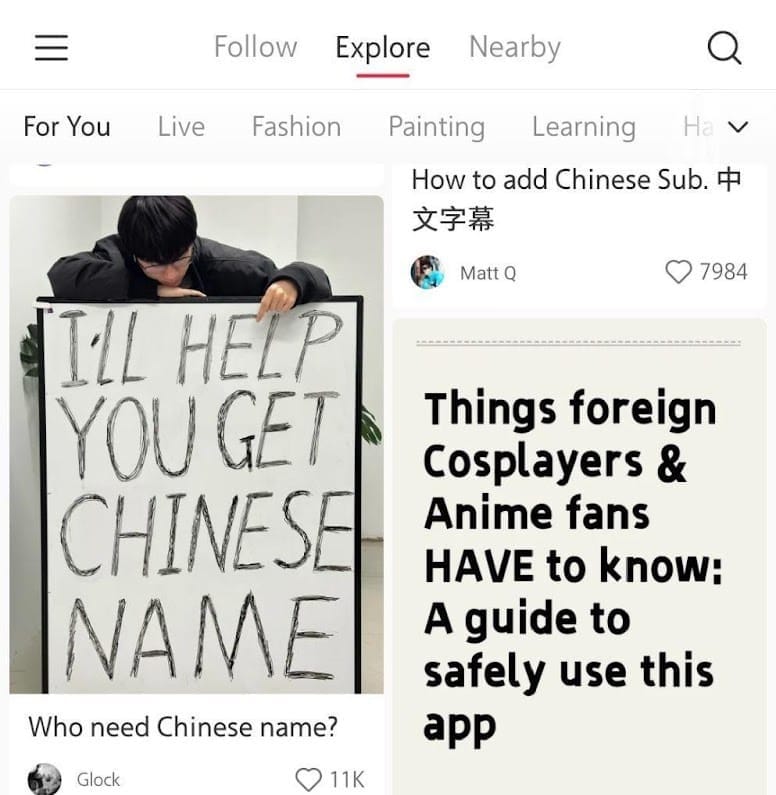Open the "Who need Chinese name?" post
The image size is (776, 795).
point(197,445)
